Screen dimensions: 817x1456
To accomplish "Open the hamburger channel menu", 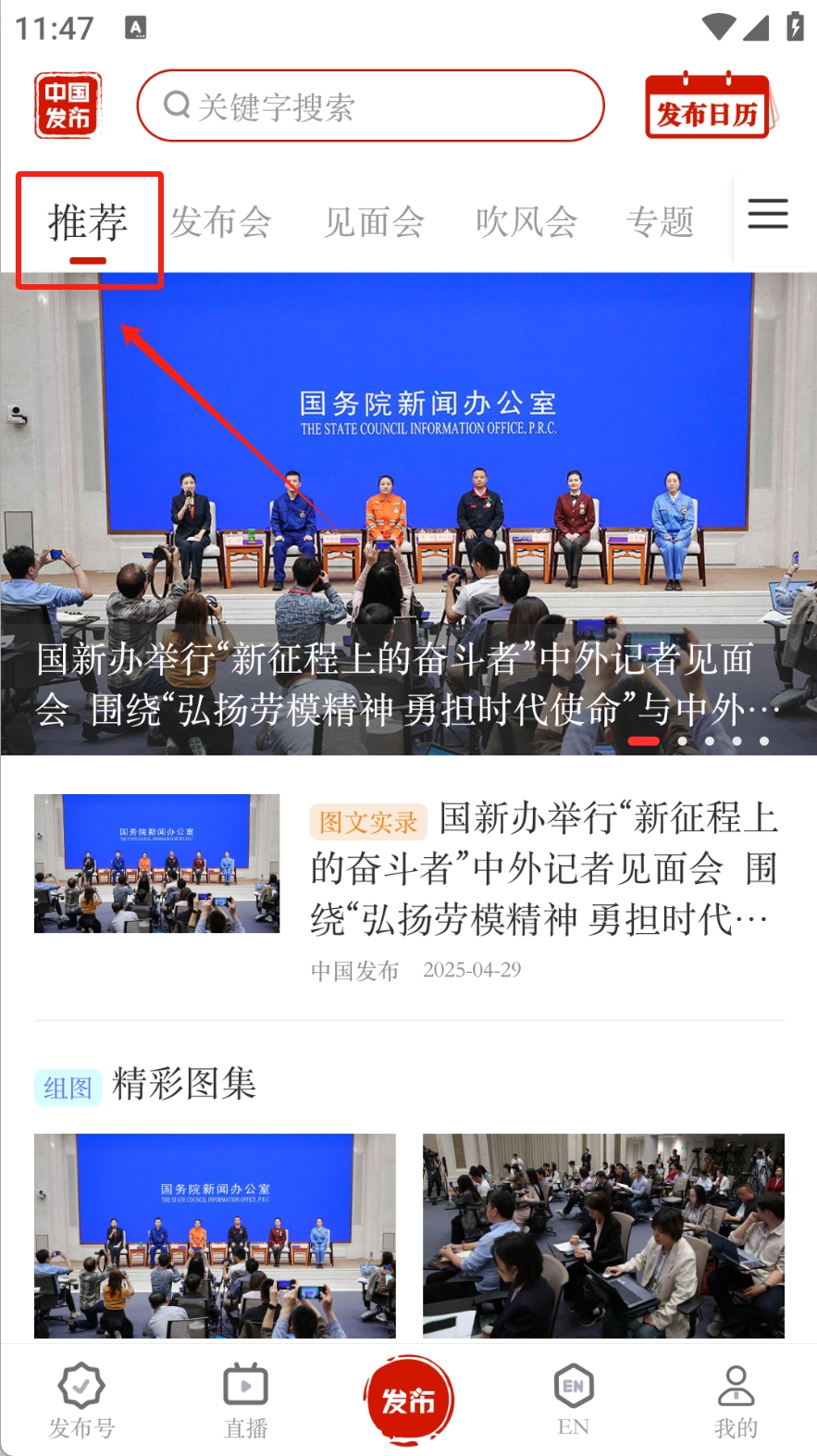I will point(768,215).
